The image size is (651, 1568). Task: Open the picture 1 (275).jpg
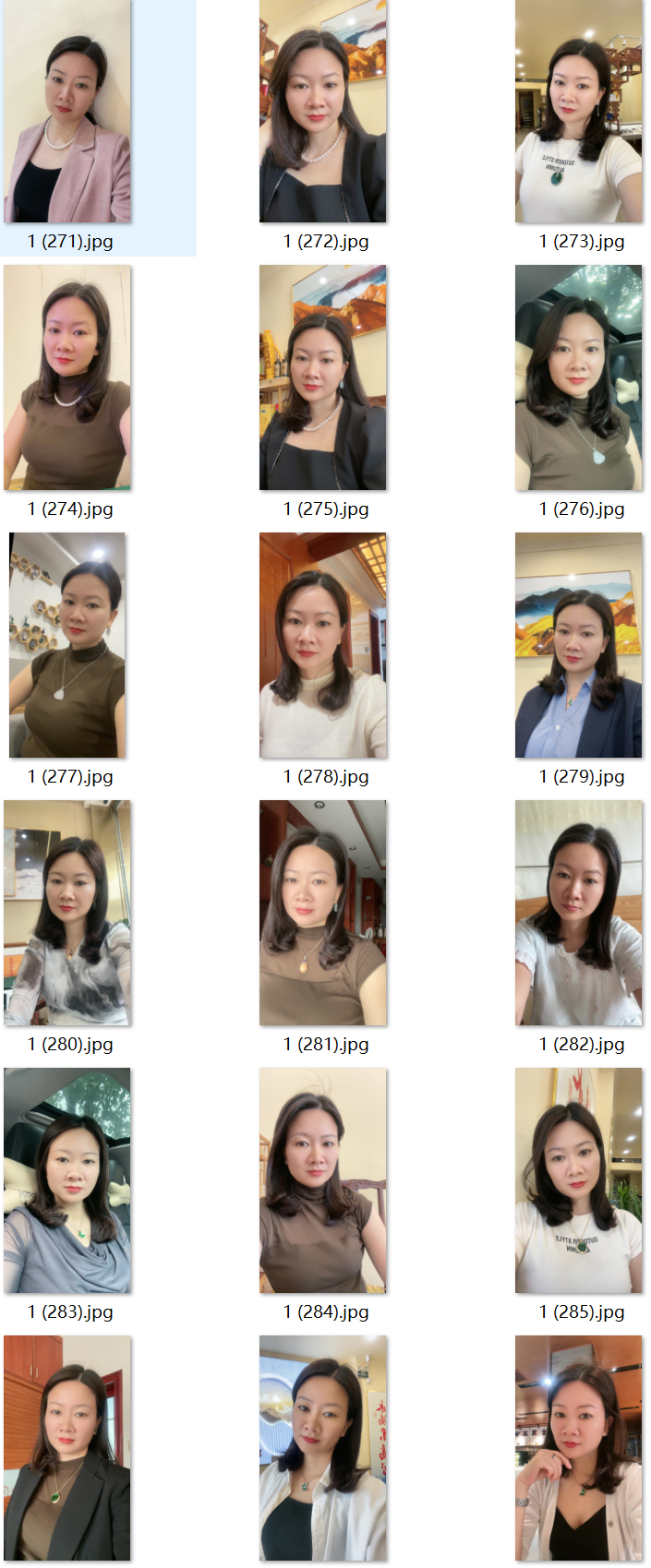(322, 377)
